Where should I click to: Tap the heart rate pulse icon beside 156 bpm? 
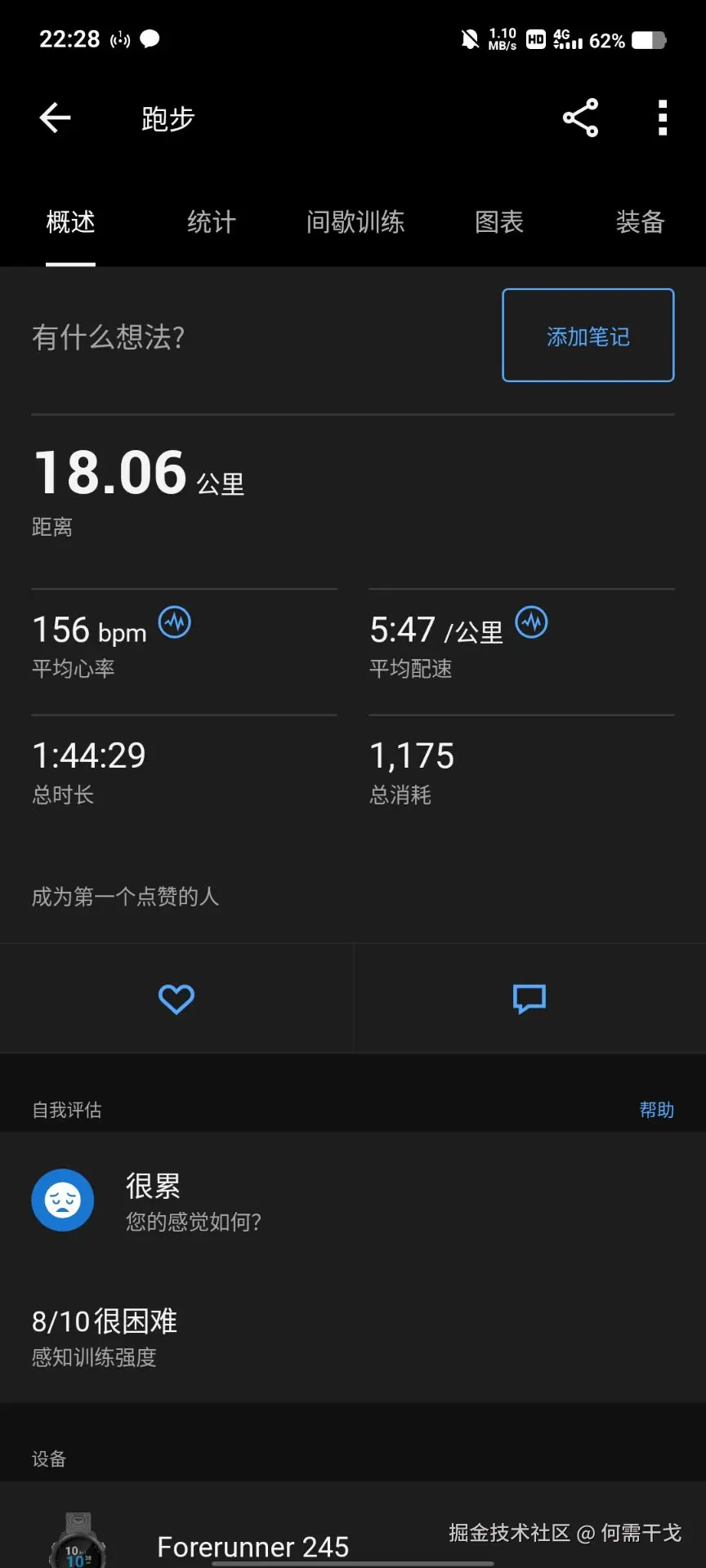(174, 622)
